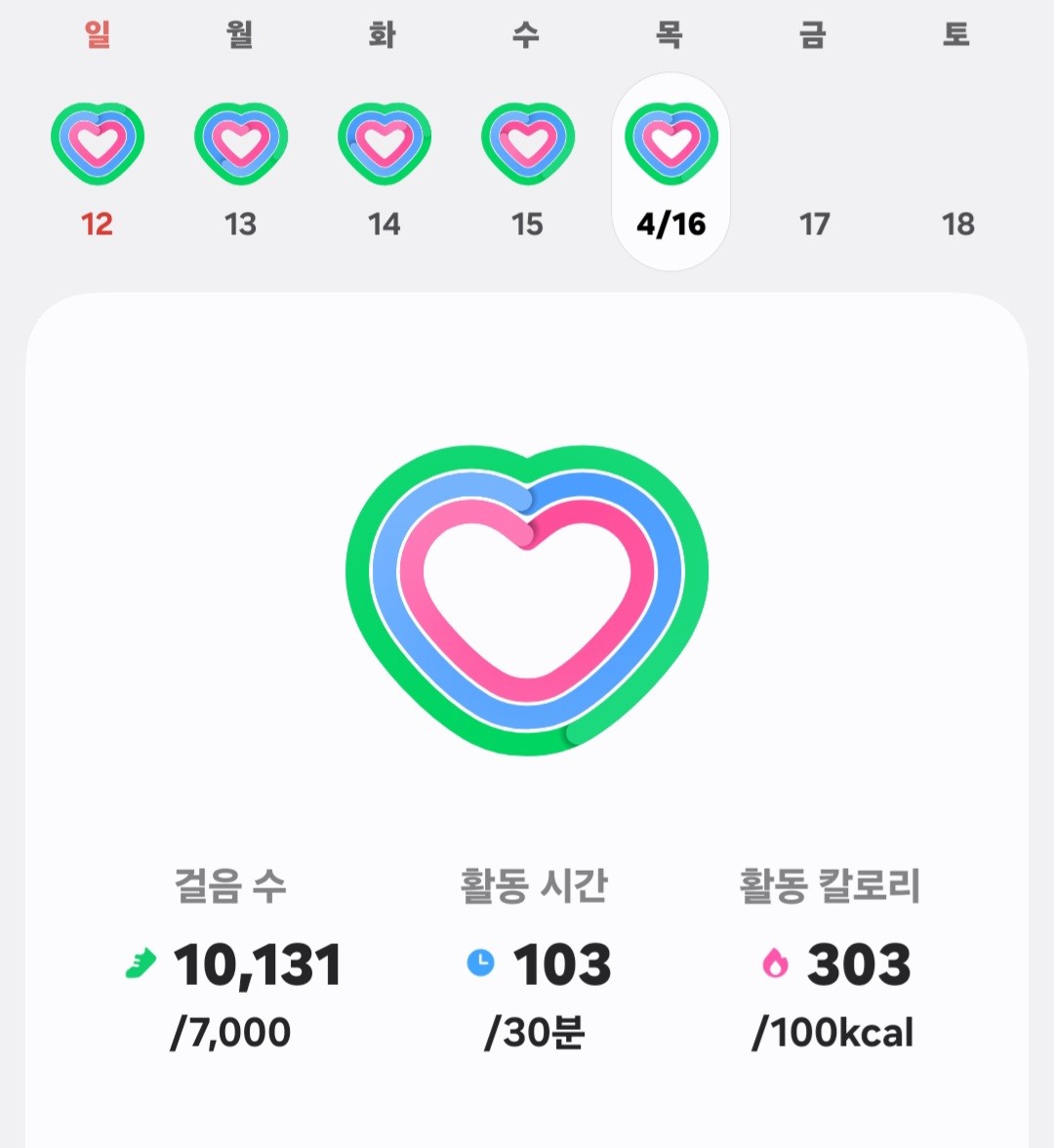Tap the selected day 4/16
The image size is (1054, 1148).
670,173
